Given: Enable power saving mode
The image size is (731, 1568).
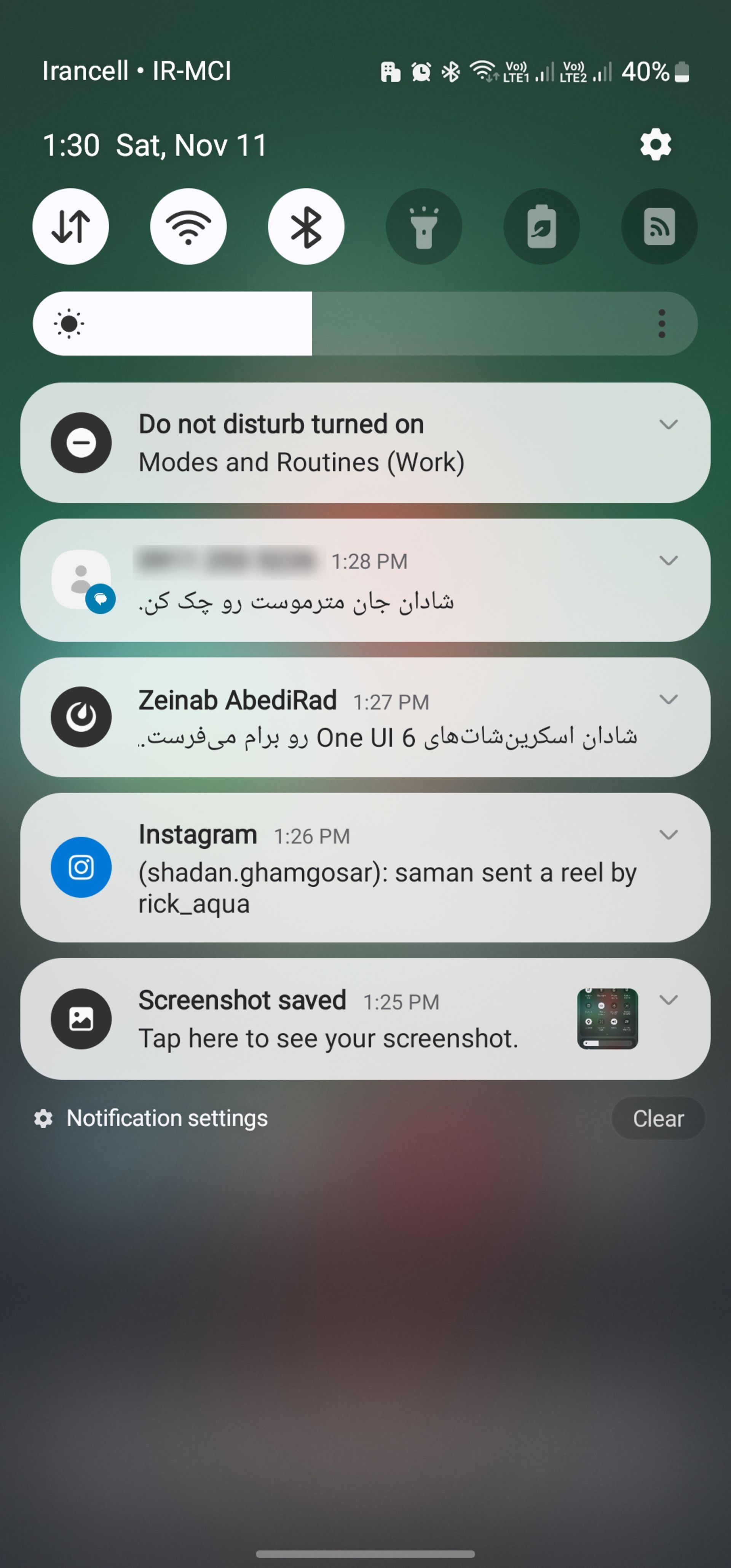Looking at the screenshot, I should pyautogui.click(x=541, y=227).
